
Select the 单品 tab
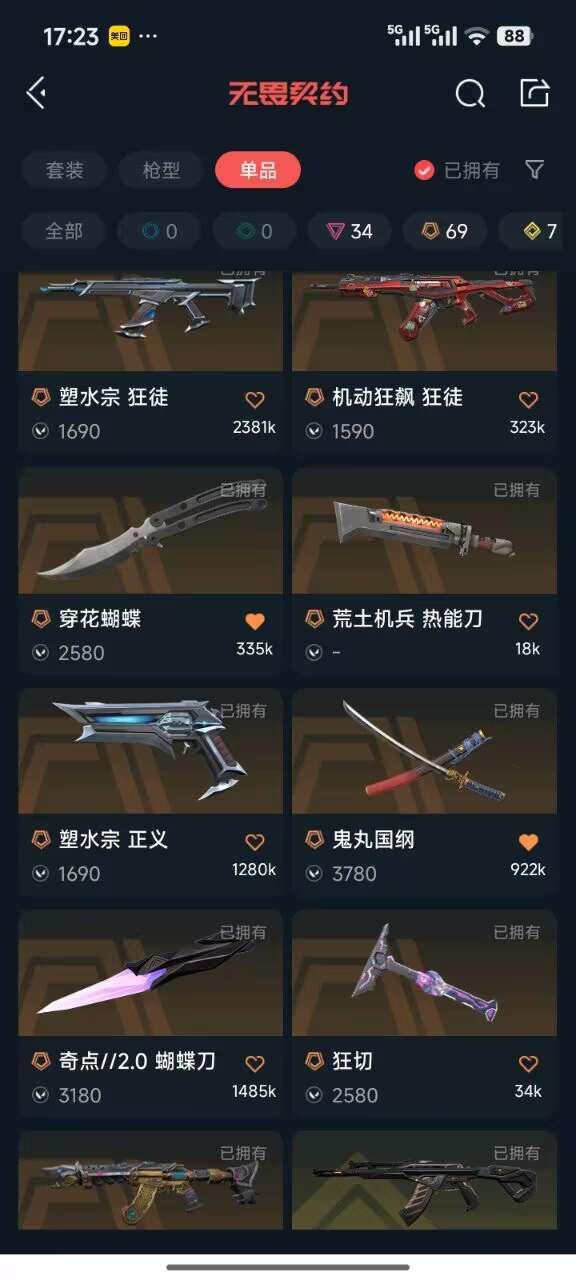[258, 170]
